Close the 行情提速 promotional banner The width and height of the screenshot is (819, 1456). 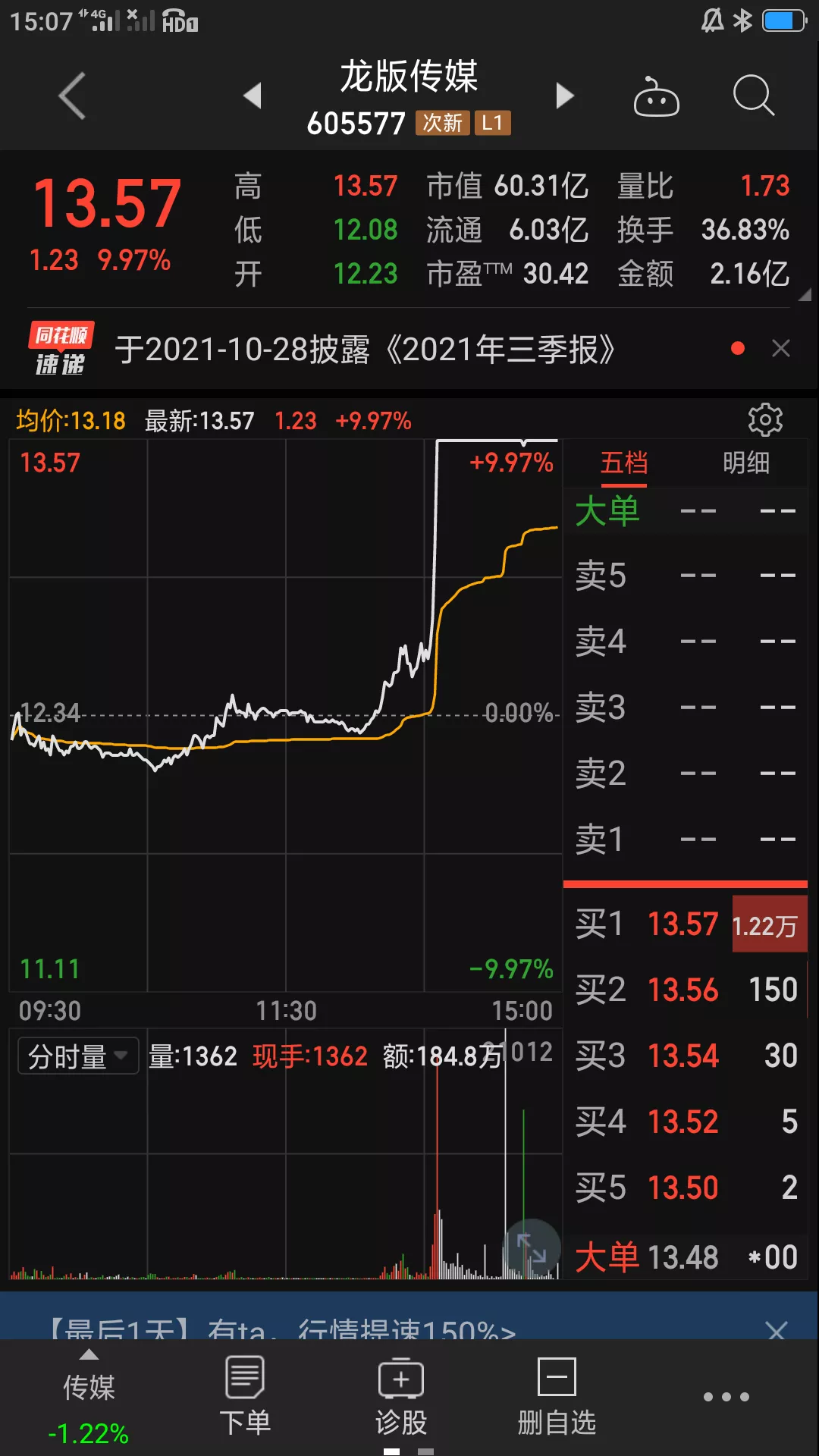click(777, 1329)
